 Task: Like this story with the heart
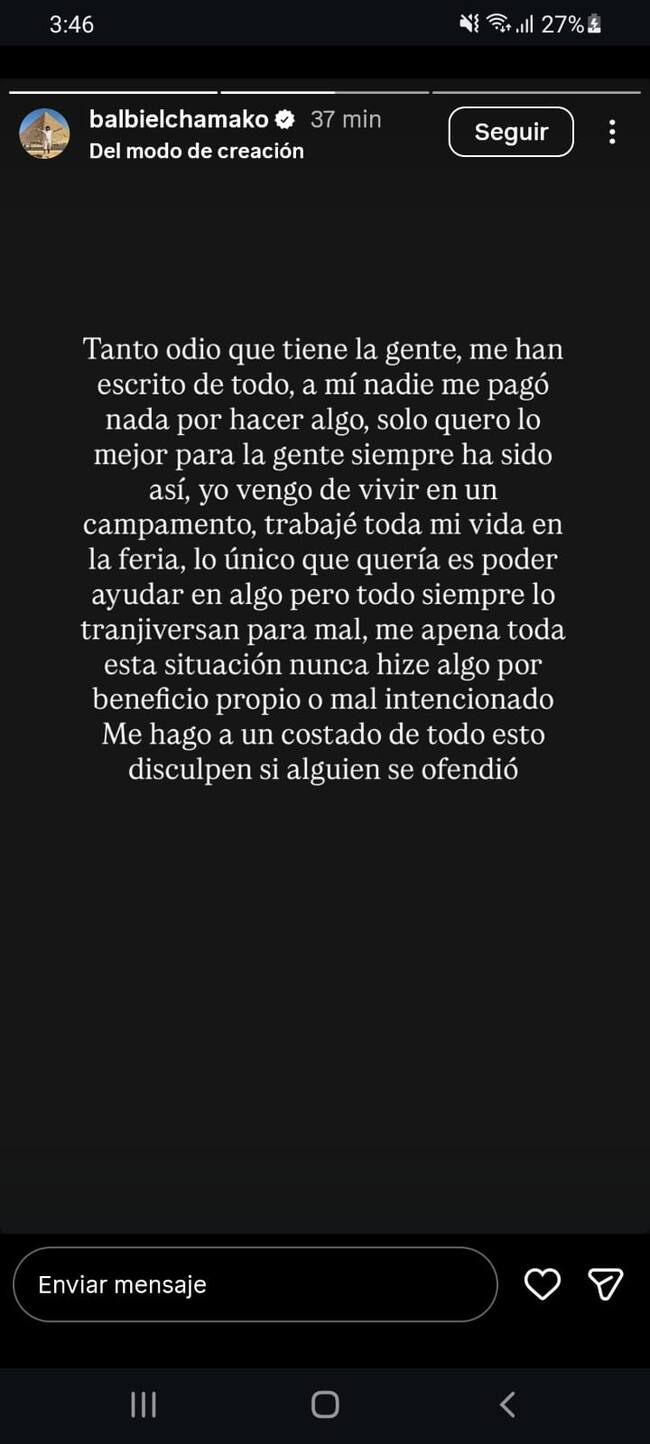pos(542,1284)
